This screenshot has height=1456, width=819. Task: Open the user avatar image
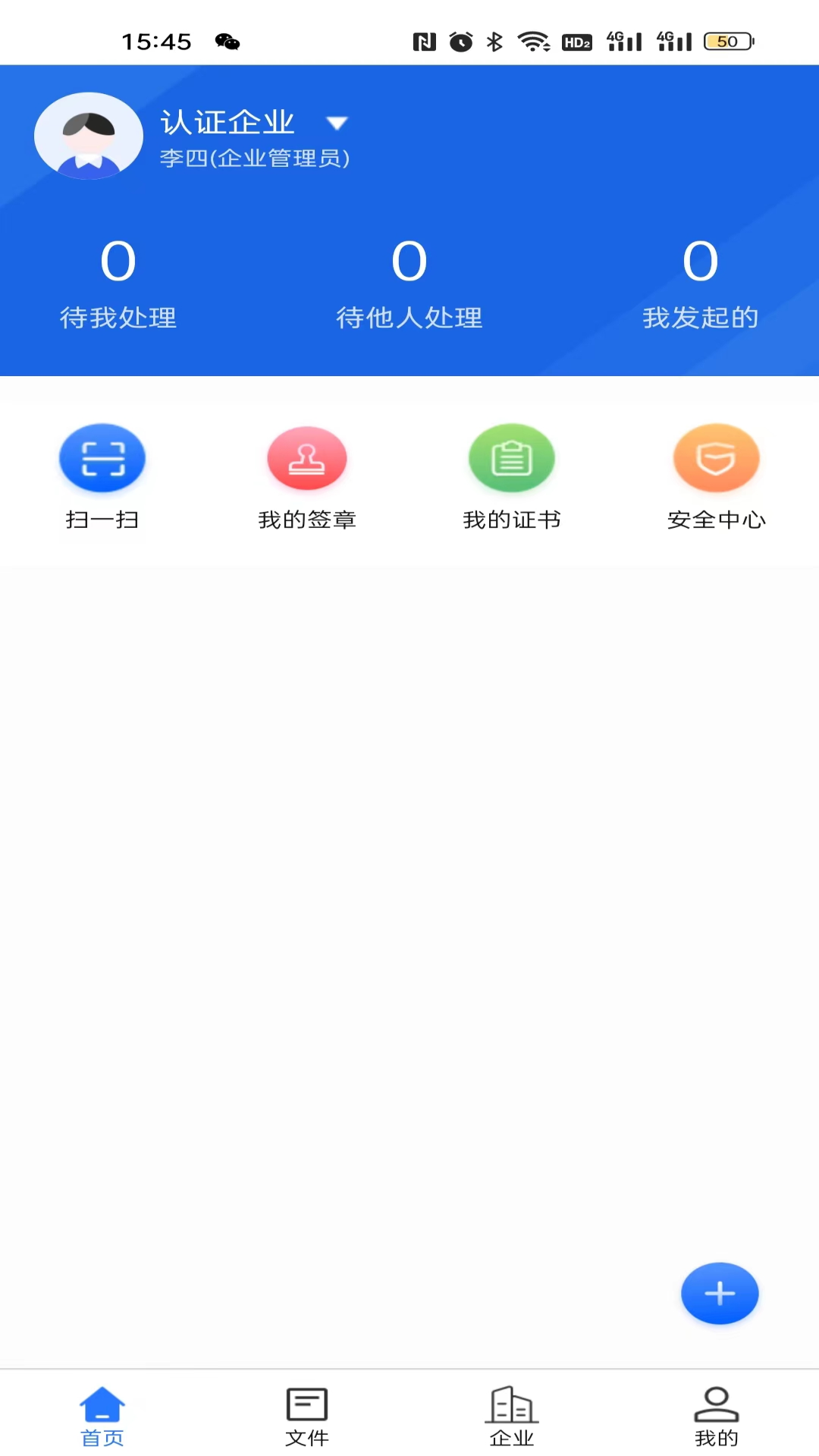point(88,135)
